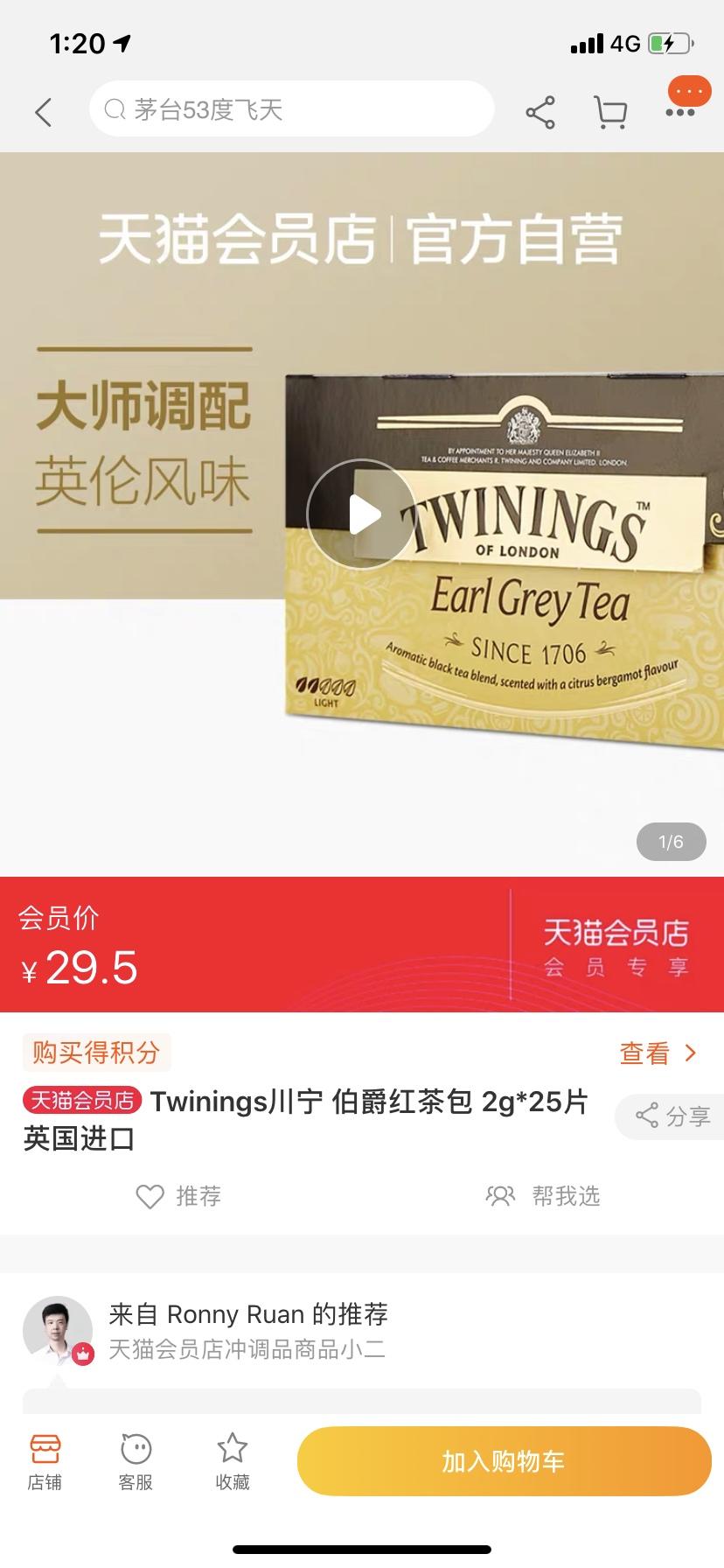
Task: Open the shopping cart icon
Action: [611, 112]
